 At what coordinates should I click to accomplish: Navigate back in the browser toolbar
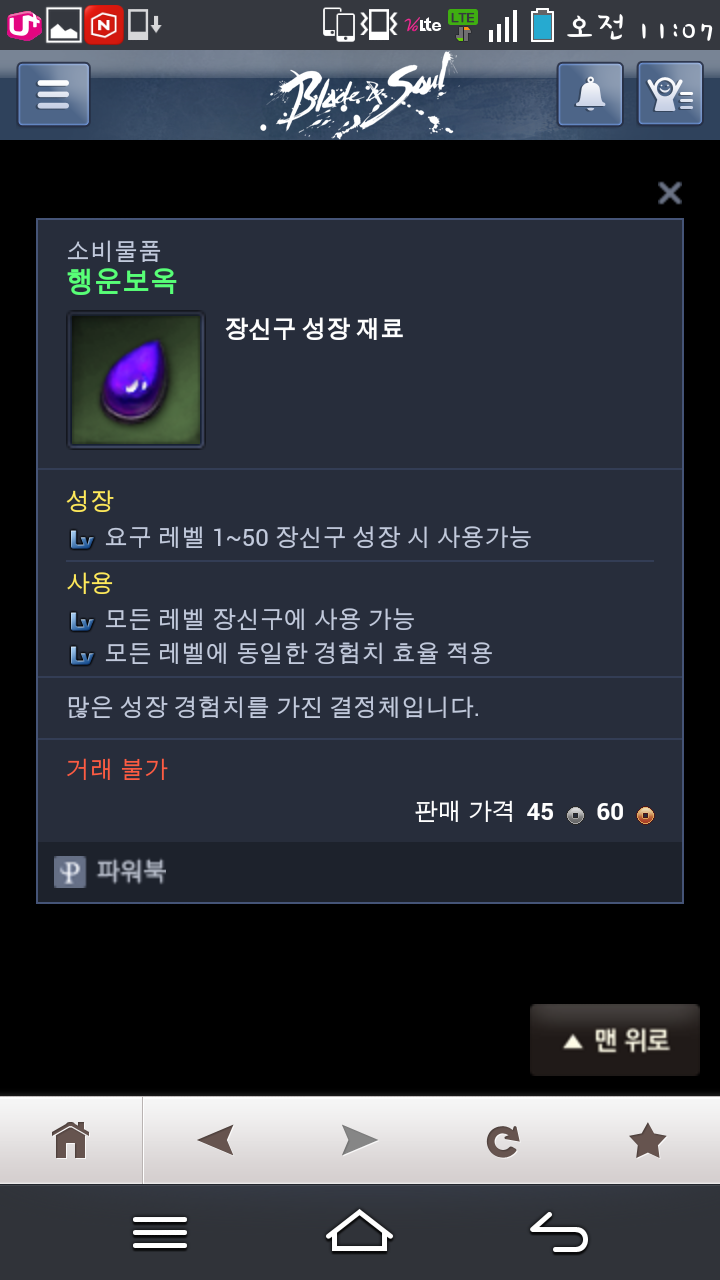(x=216, y=1140)
